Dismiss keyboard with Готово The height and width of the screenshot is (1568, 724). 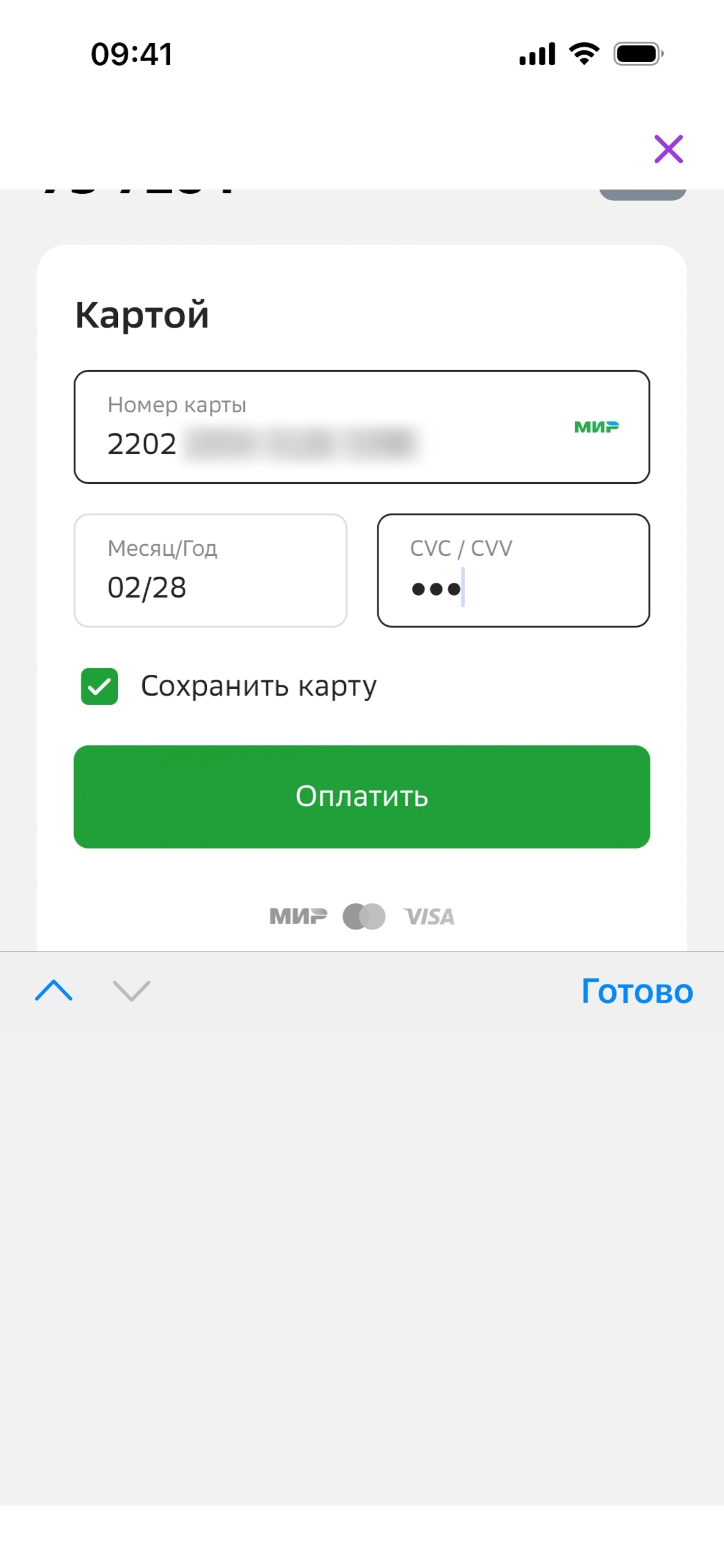[x=637, y=991]
